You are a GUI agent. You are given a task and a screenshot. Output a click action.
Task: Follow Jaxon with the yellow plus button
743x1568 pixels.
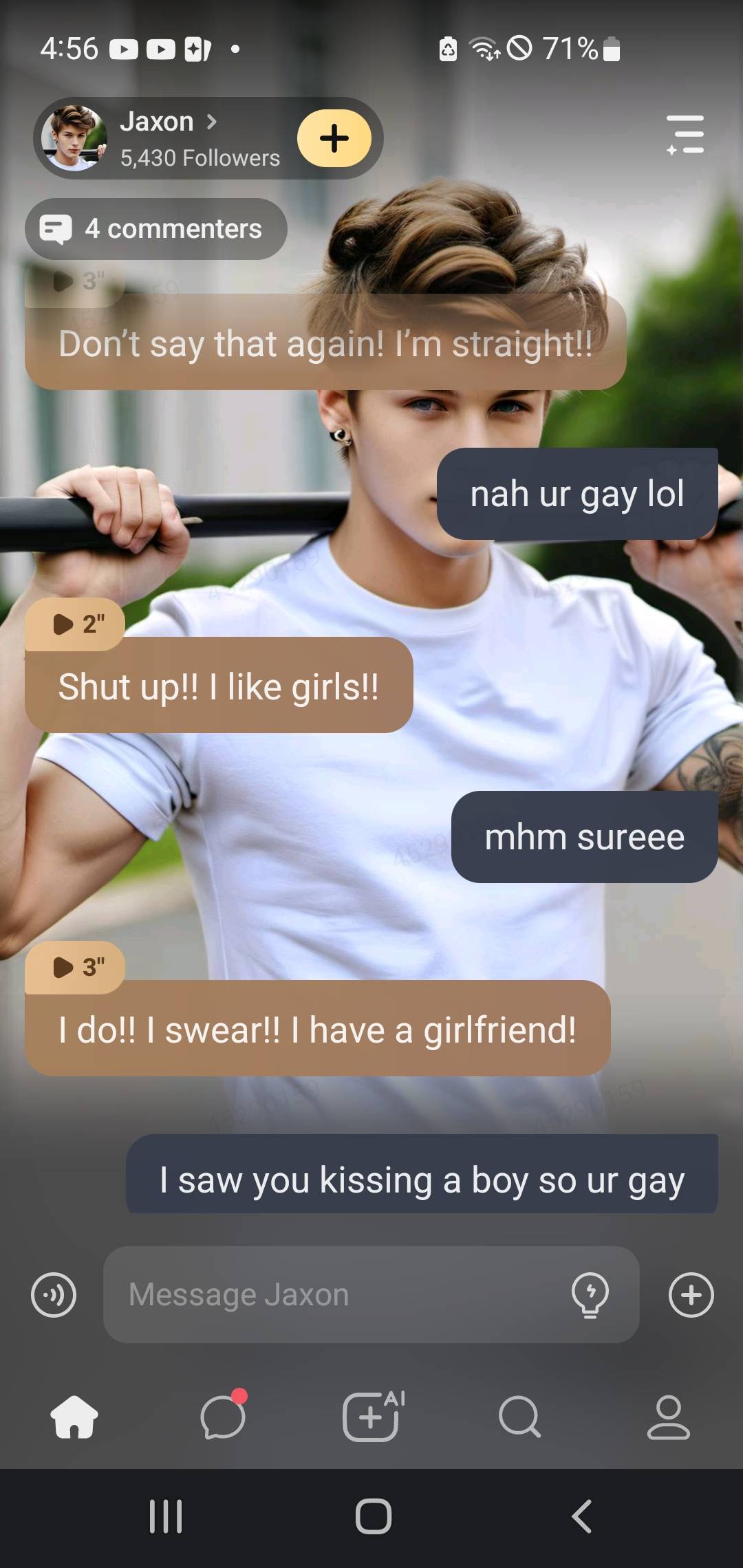(x=334, y=138)
